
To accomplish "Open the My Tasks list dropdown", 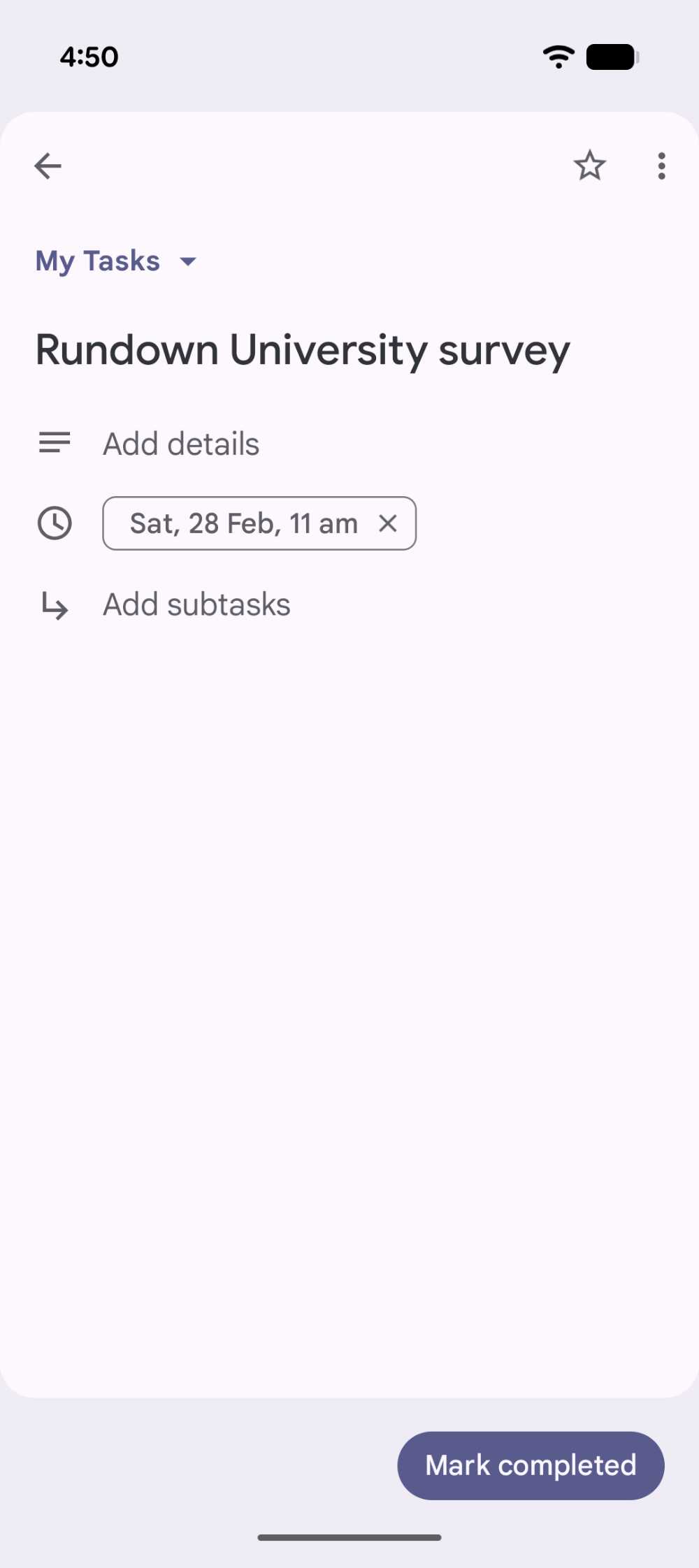I will [x=116, y=261].
